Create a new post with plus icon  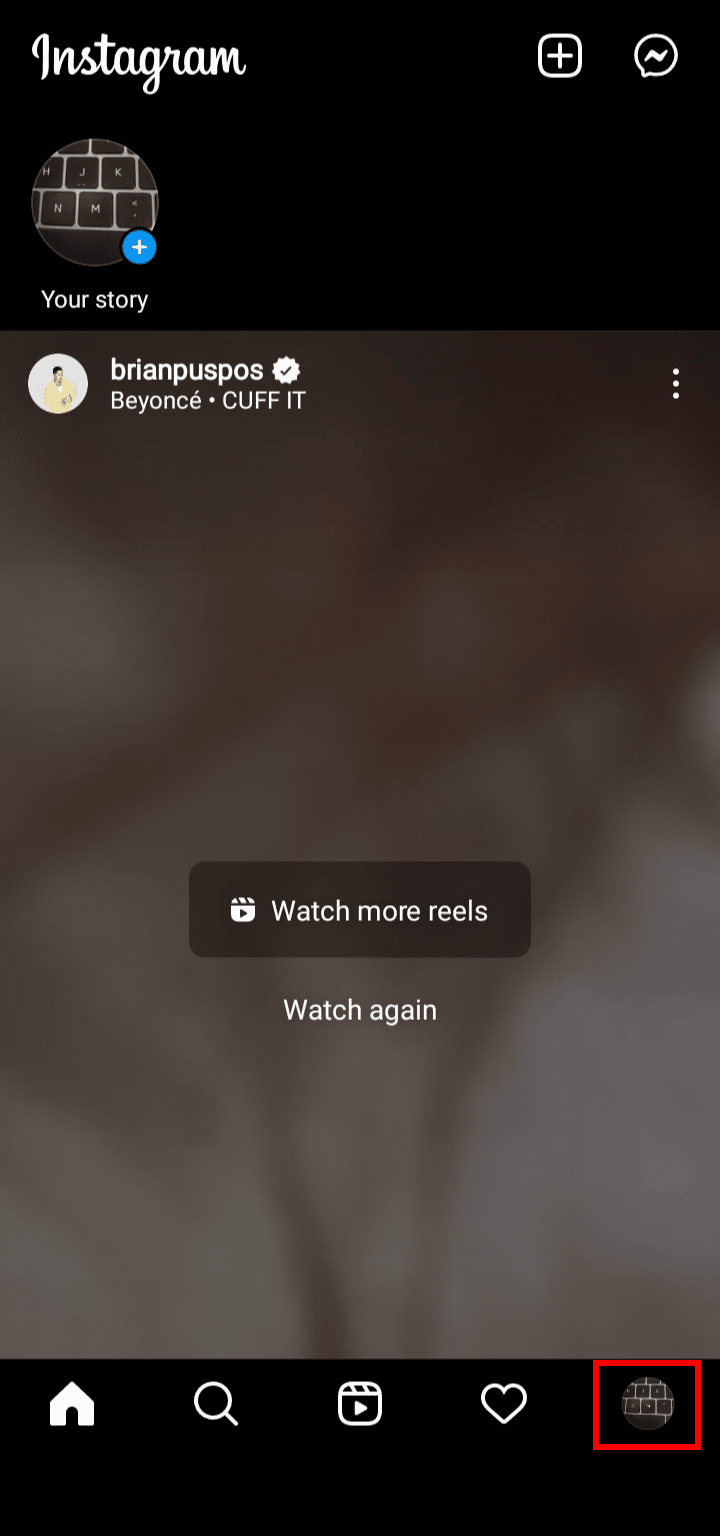click(x=560, y=57)
